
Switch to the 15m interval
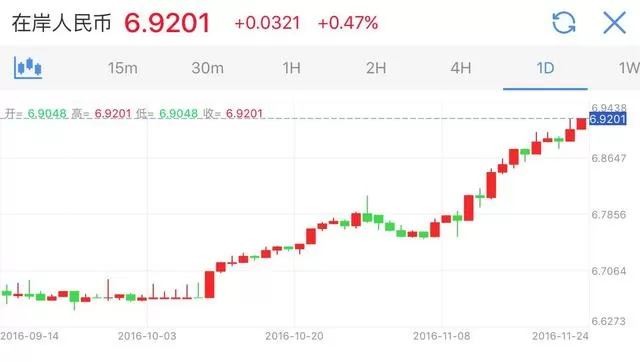[x=122, y=68]
